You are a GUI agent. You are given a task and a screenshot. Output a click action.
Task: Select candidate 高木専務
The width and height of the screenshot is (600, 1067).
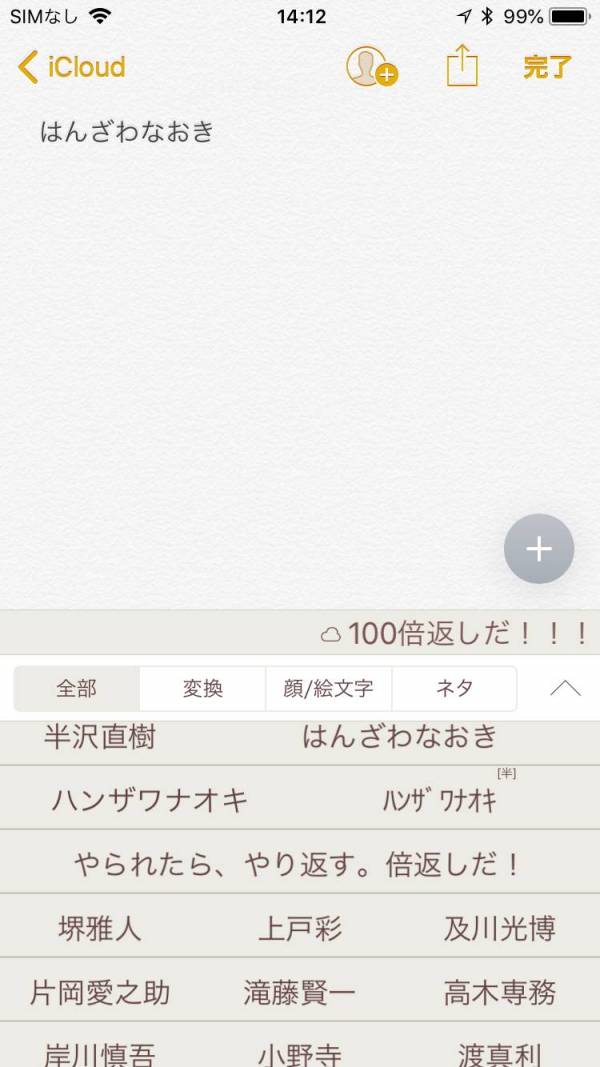(499, 993)
